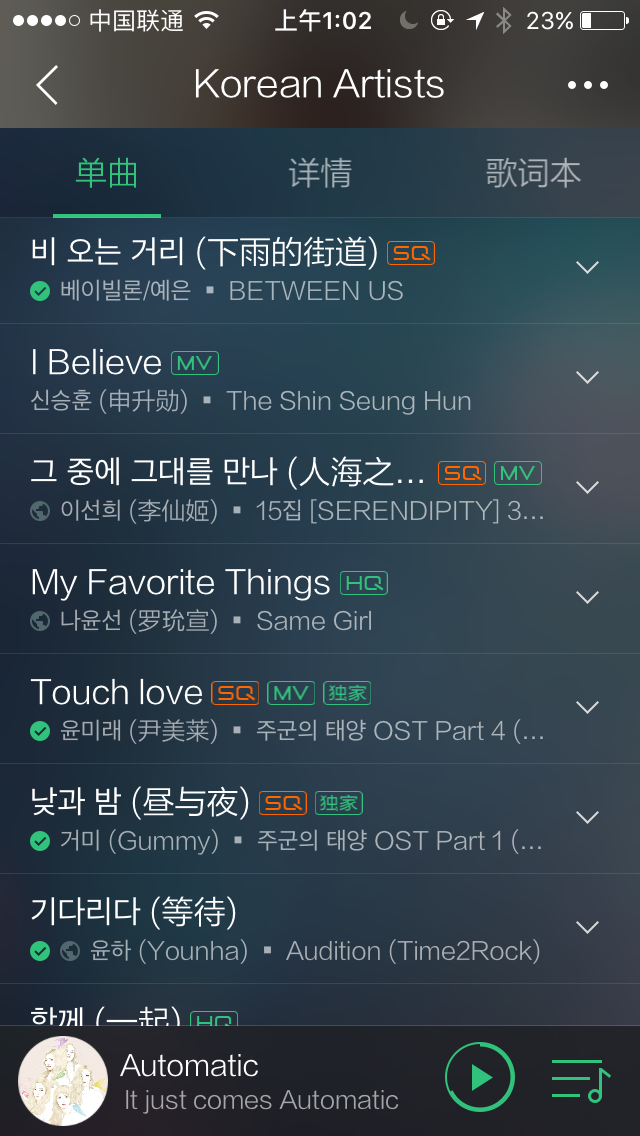Screen dimensions: 640x1136
Task: Expand options for 기다리다 (等待)
Action: pos(588,928)
